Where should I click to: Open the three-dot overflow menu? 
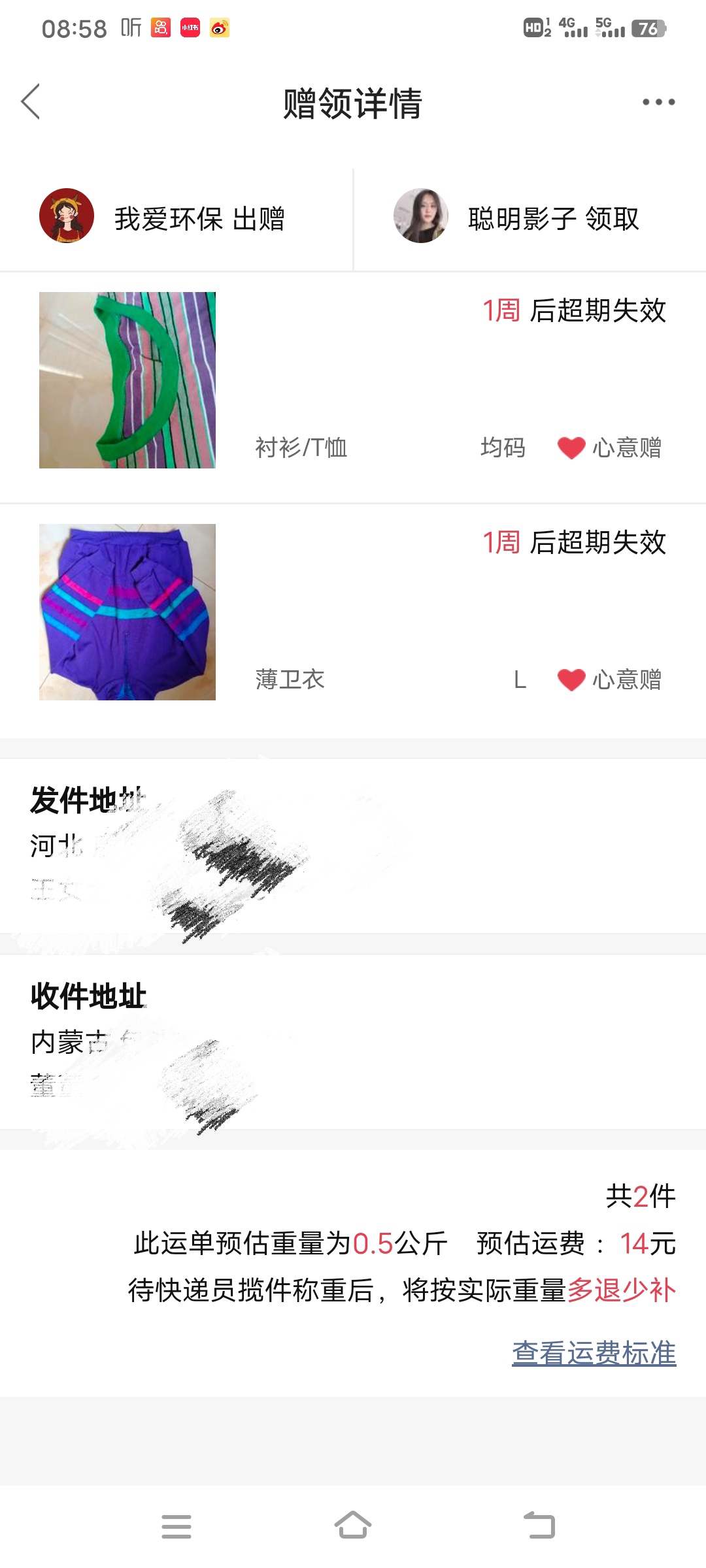658,102
